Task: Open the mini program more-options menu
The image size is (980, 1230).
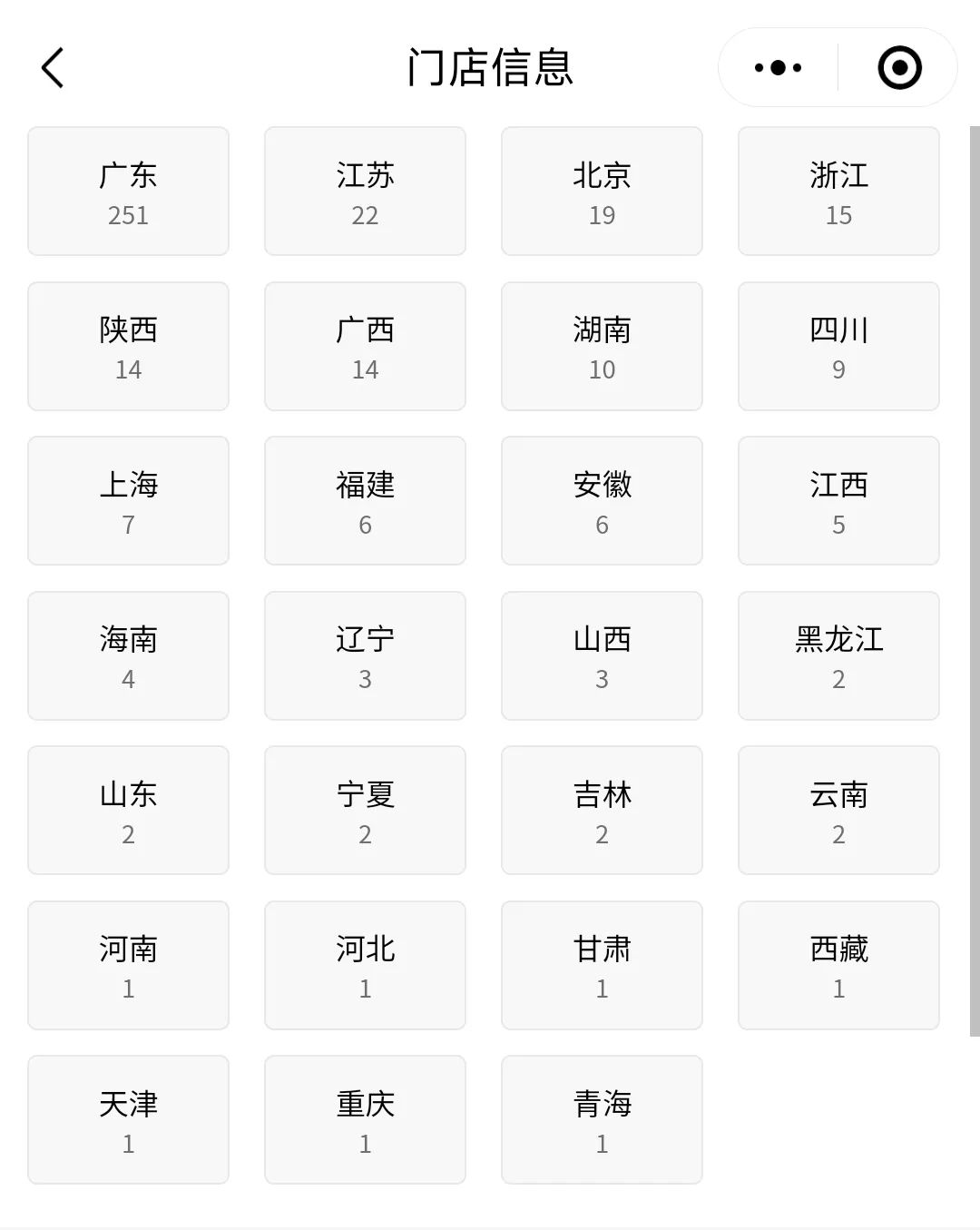Action: tap(778, 68)
